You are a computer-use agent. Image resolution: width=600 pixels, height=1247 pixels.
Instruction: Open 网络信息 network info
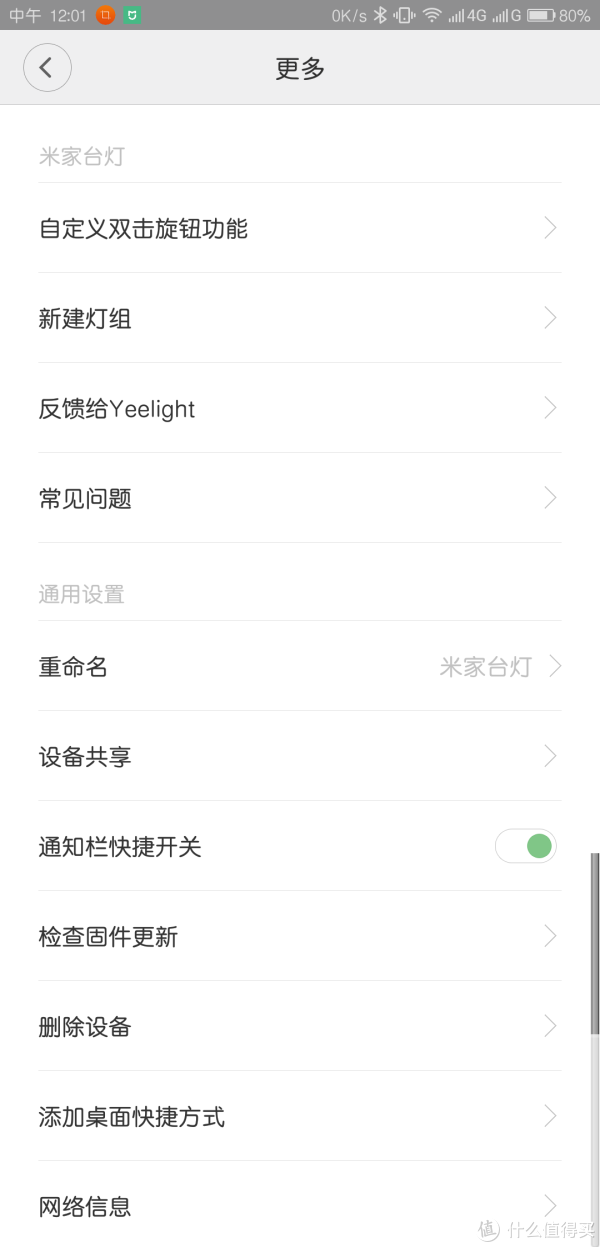pos(300,1204)
